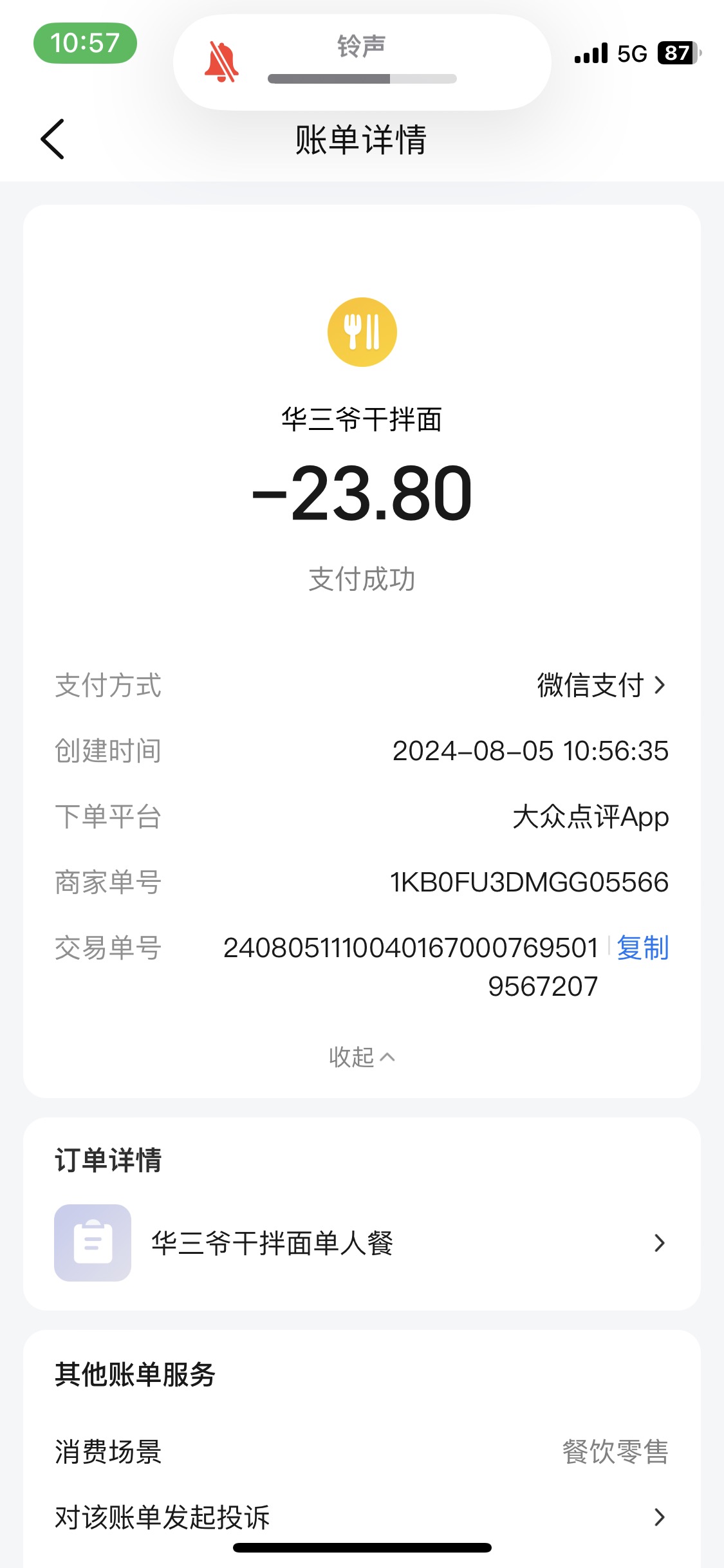
Task: Copy the transaction number with 复制
Action: 642,947
